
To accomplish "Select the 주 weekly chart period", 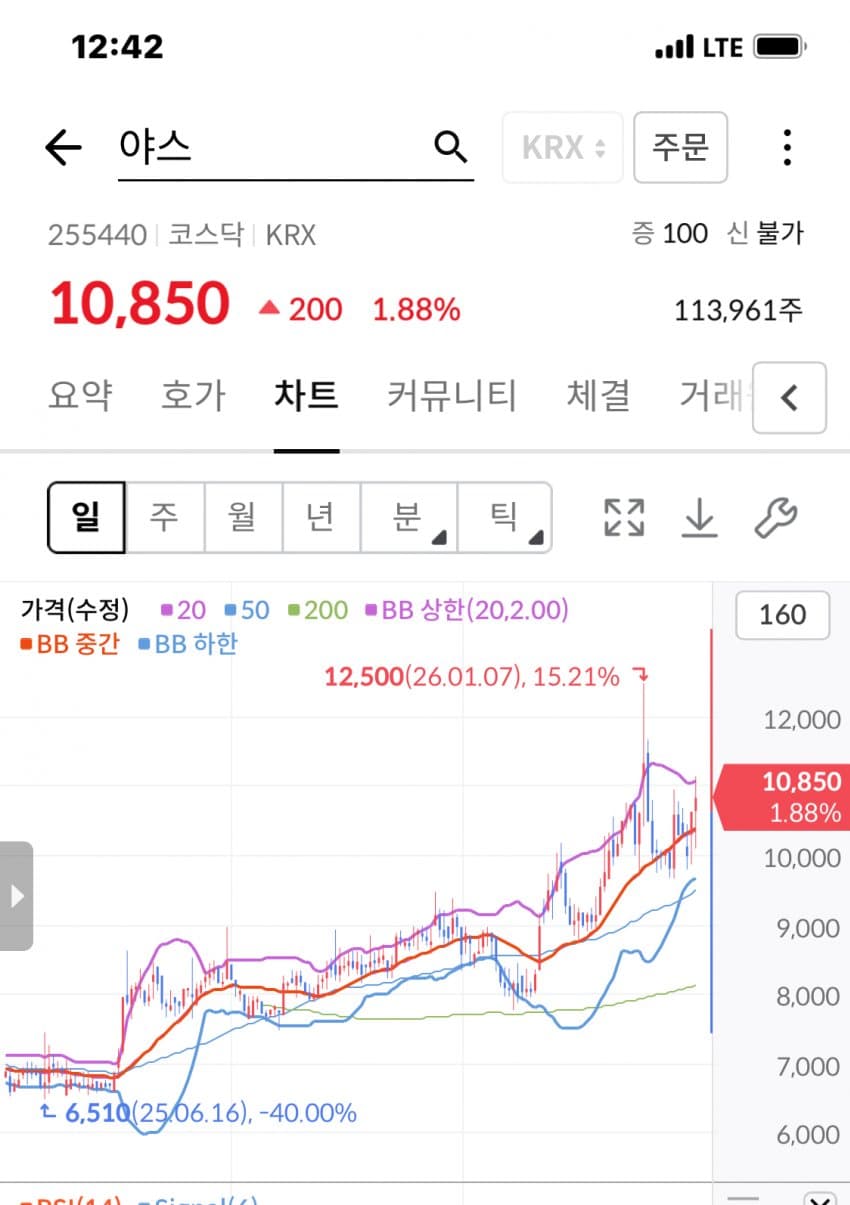I will [165, 517].
